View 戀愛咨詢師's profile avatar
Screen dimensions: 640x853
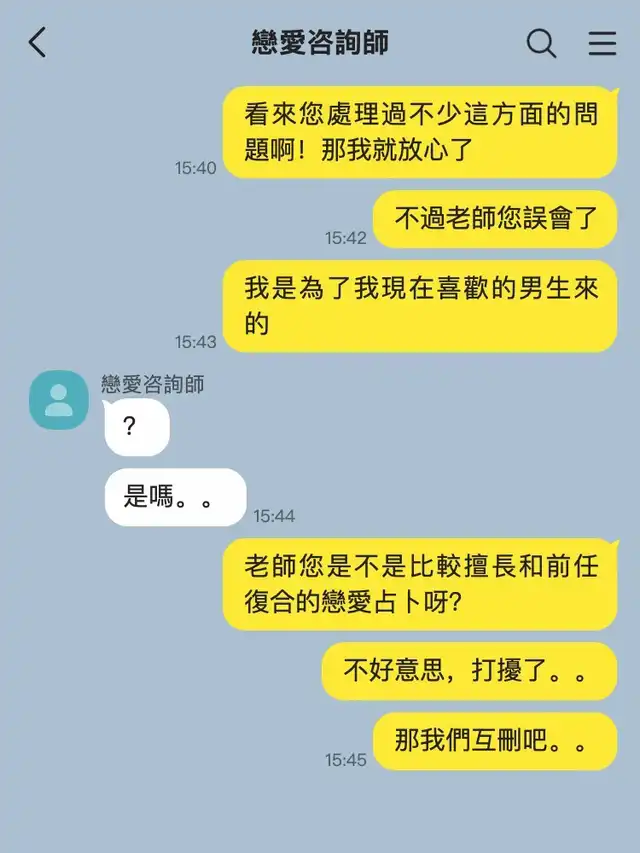(x=59, y=400)
